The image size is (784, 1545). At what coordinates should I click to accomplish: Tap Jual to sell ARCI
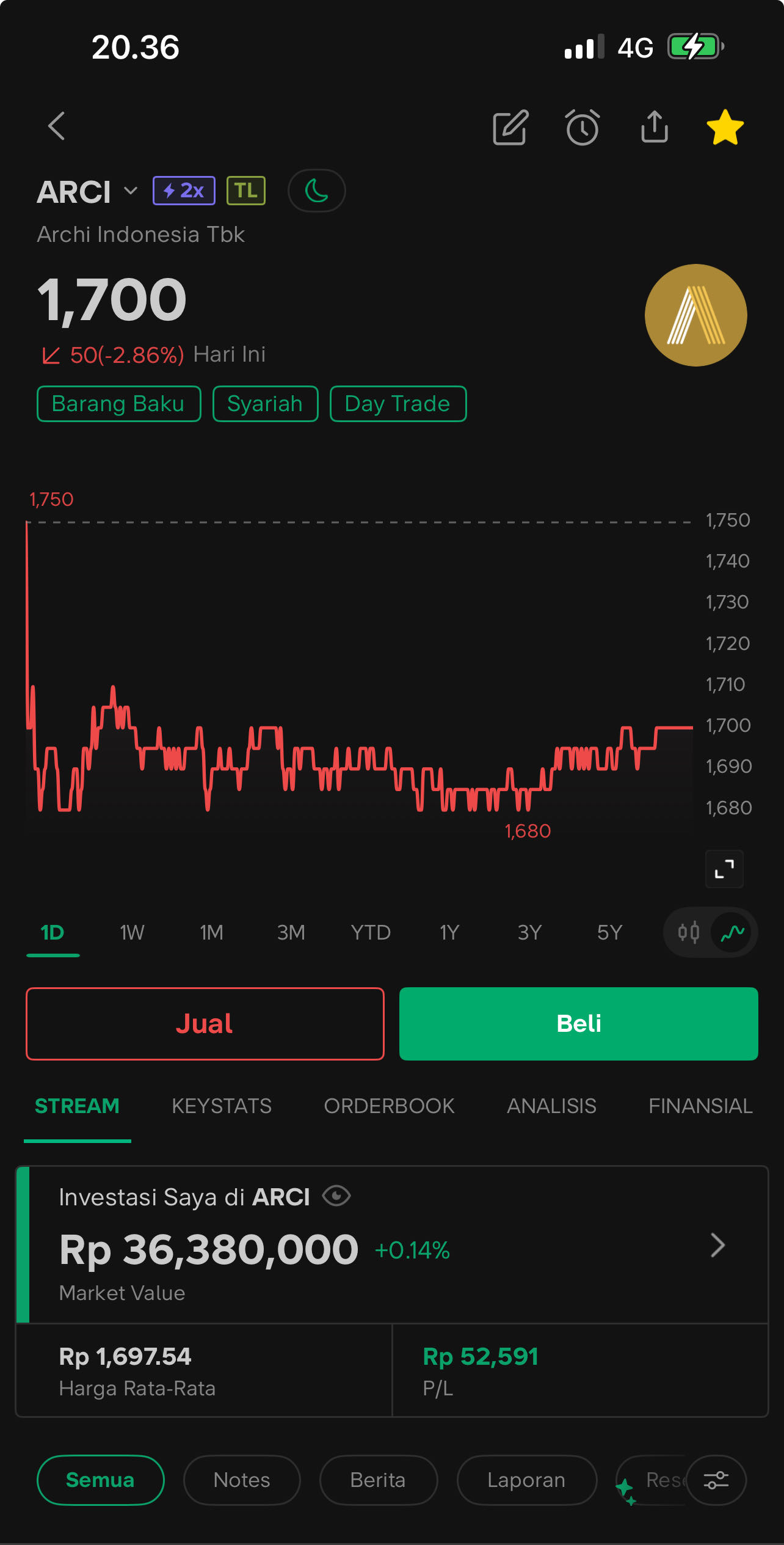[205, 1023]
